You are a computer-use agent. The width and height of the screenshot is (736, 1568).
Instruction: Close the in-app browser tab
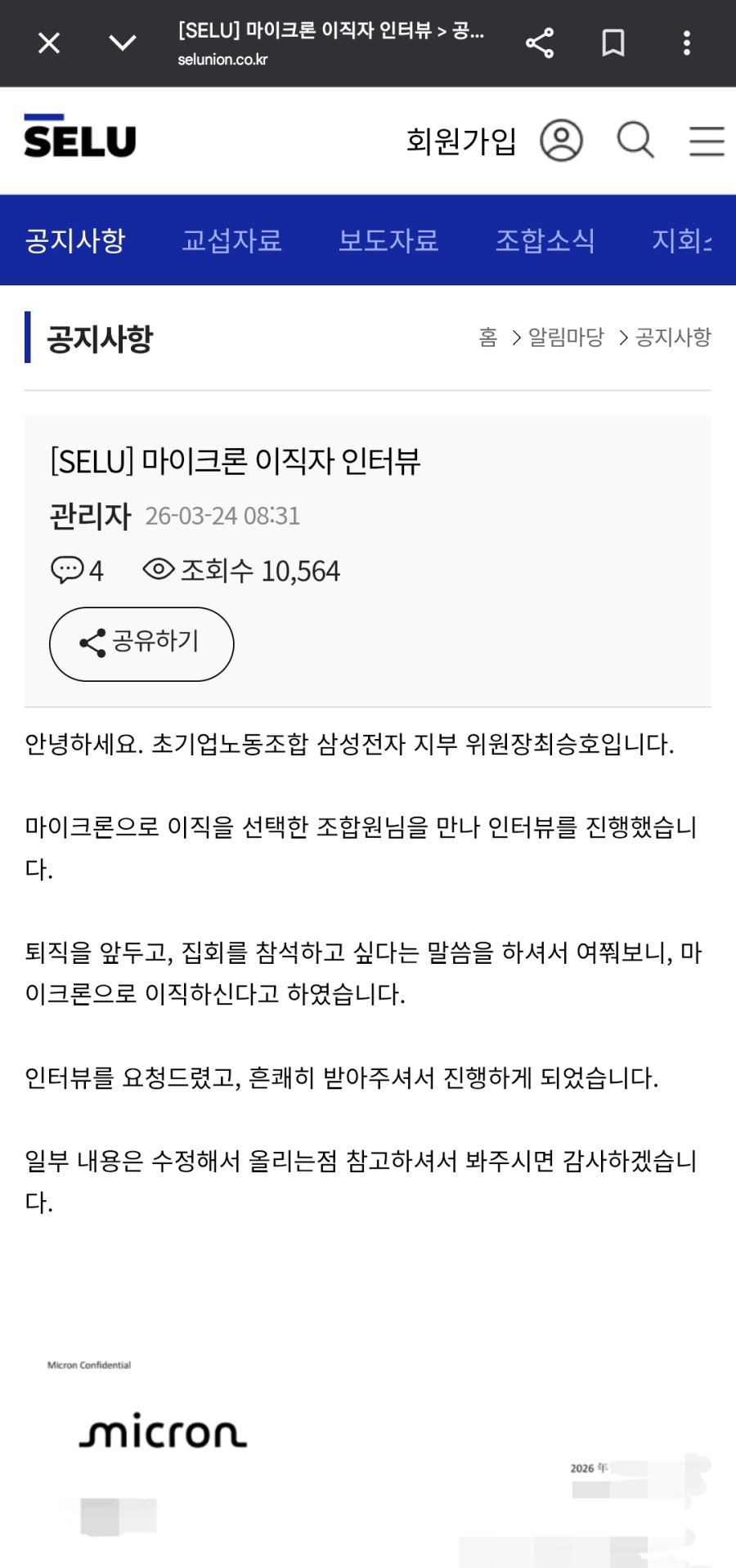(x=49, y=43)
